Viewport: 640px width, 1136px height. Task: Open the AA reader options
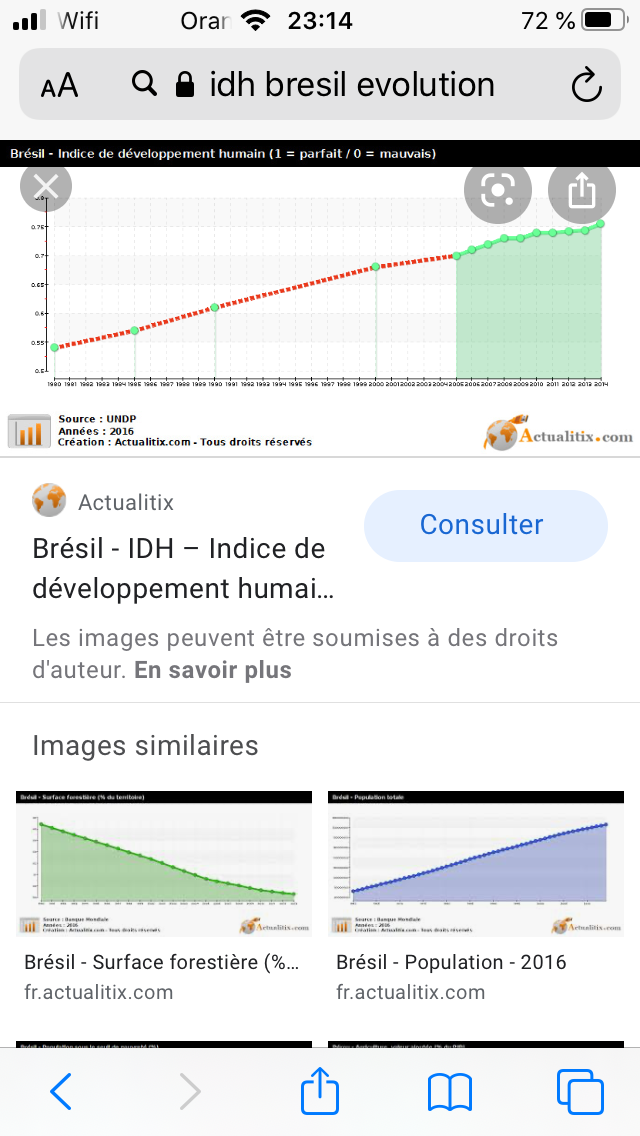tap(59, 85)
